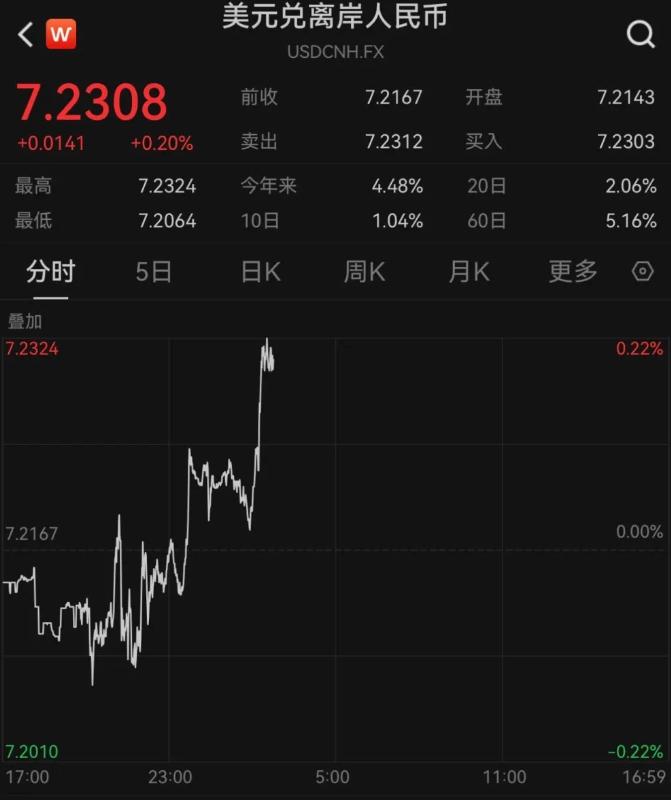671x800 pixels.
Task: Open the 更多 chart options
Action: [573, 271]
